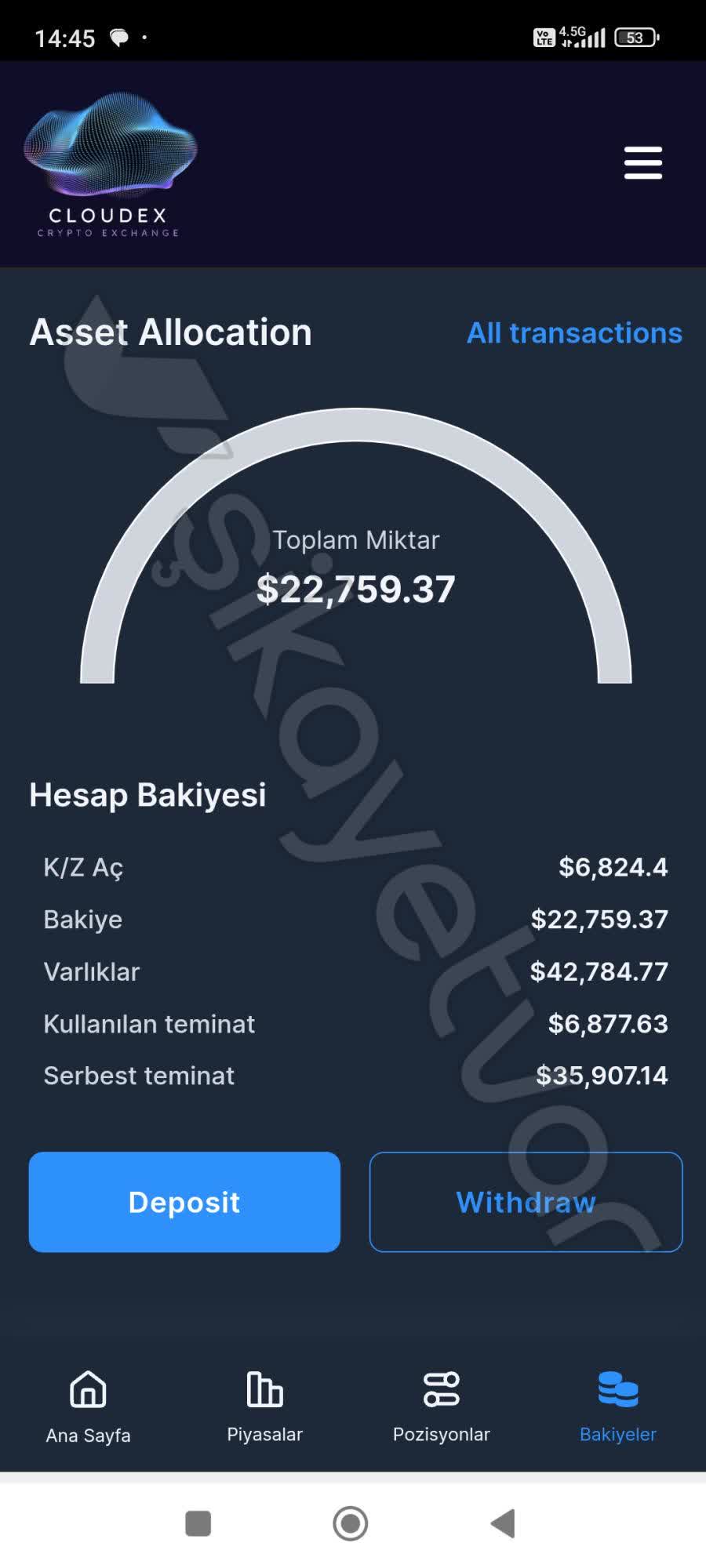Tap the Varlıklar amount value
The image size is (706, 1568).
click(599, 971)
